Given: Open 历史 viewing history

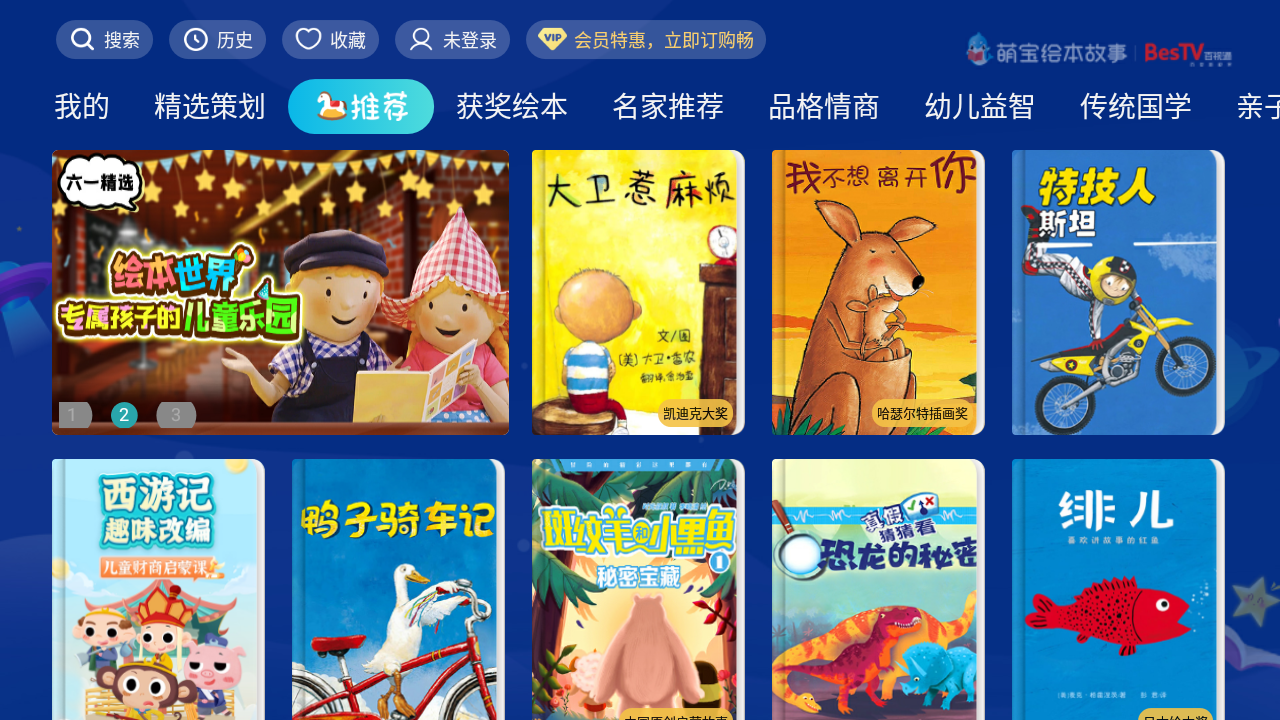Looking at the screenshot, I should pos(218,40).
